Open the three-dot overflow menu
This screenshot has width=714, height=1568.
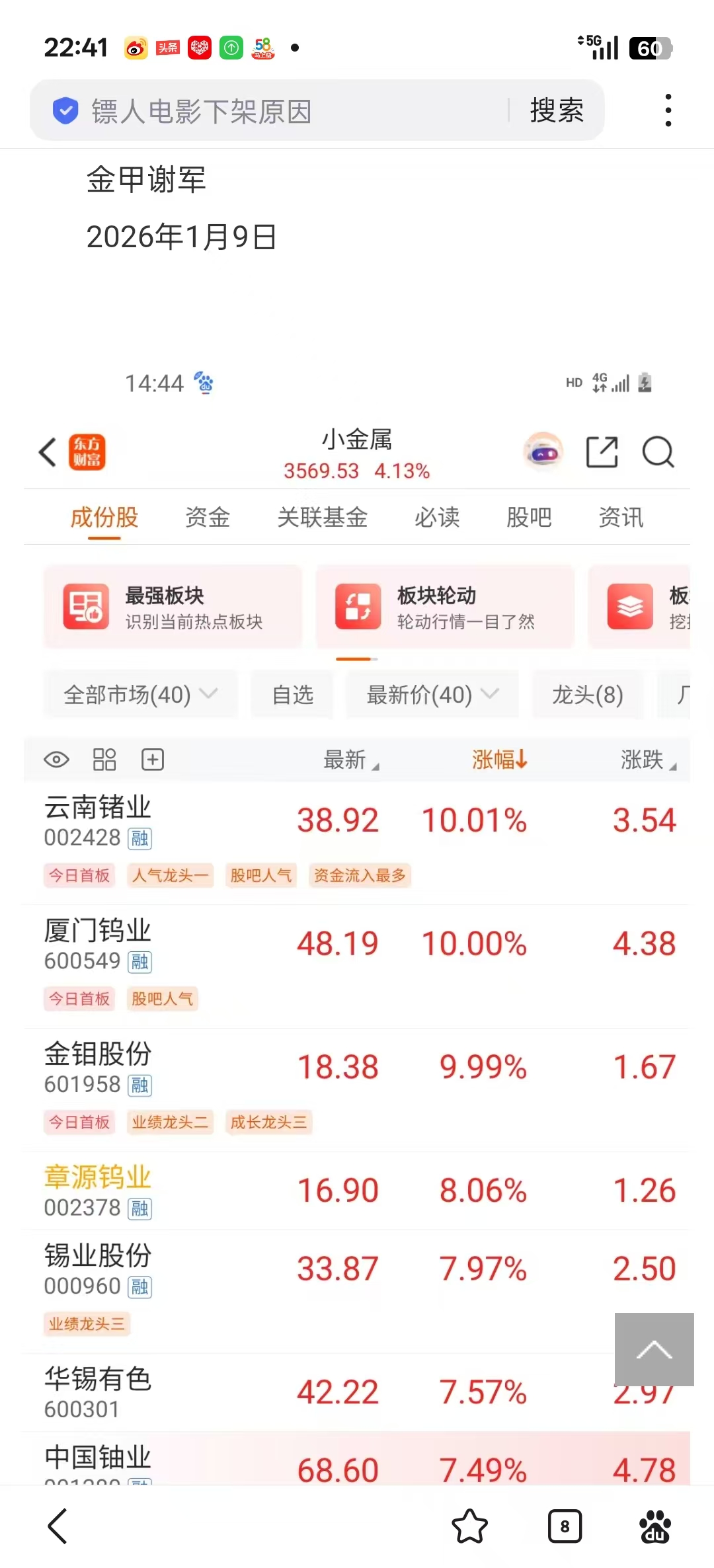pyautogui.click(x=668, y=110)
